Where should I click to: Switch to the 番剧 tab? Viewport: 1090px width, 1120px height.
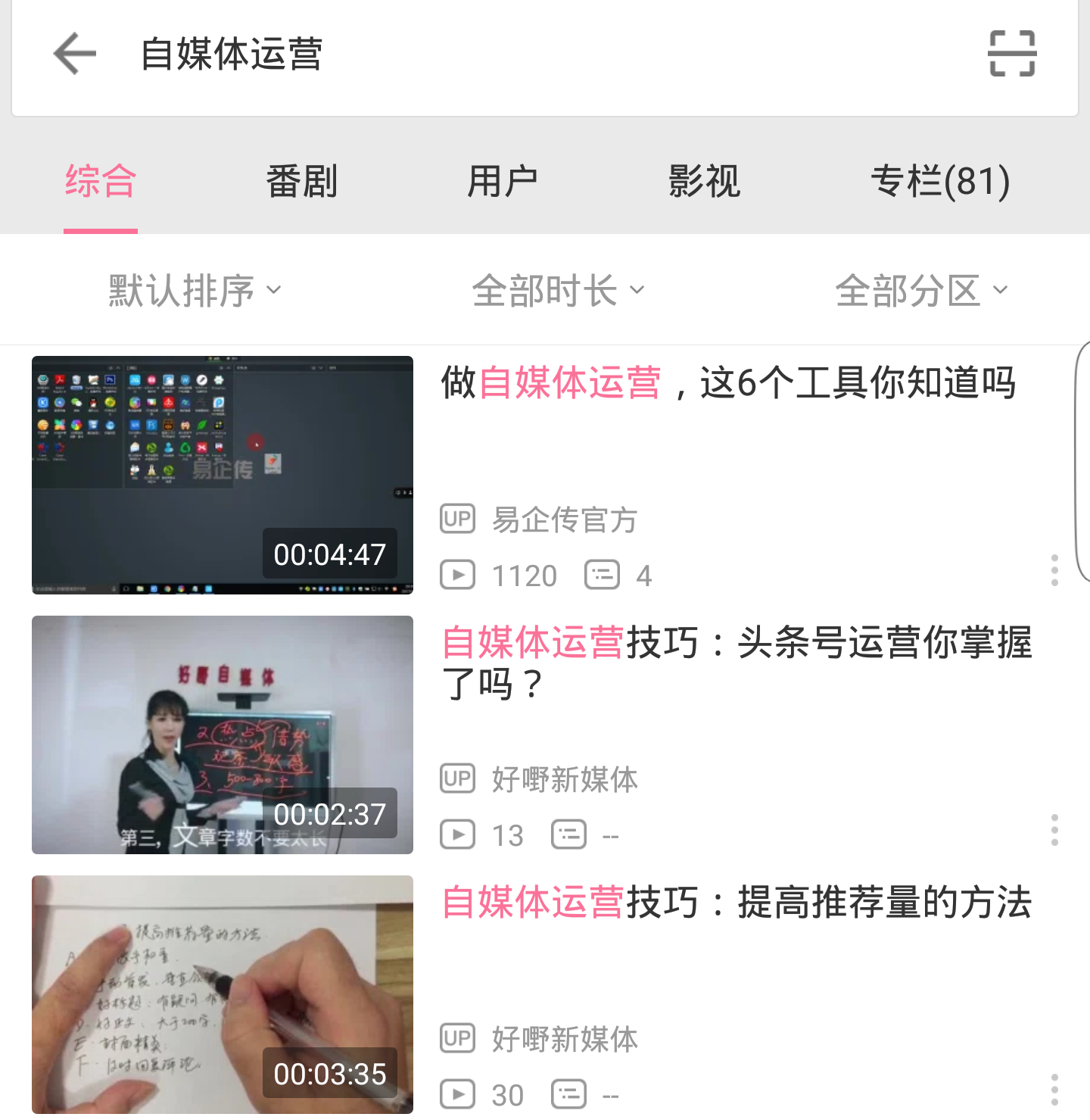point(301,182)
